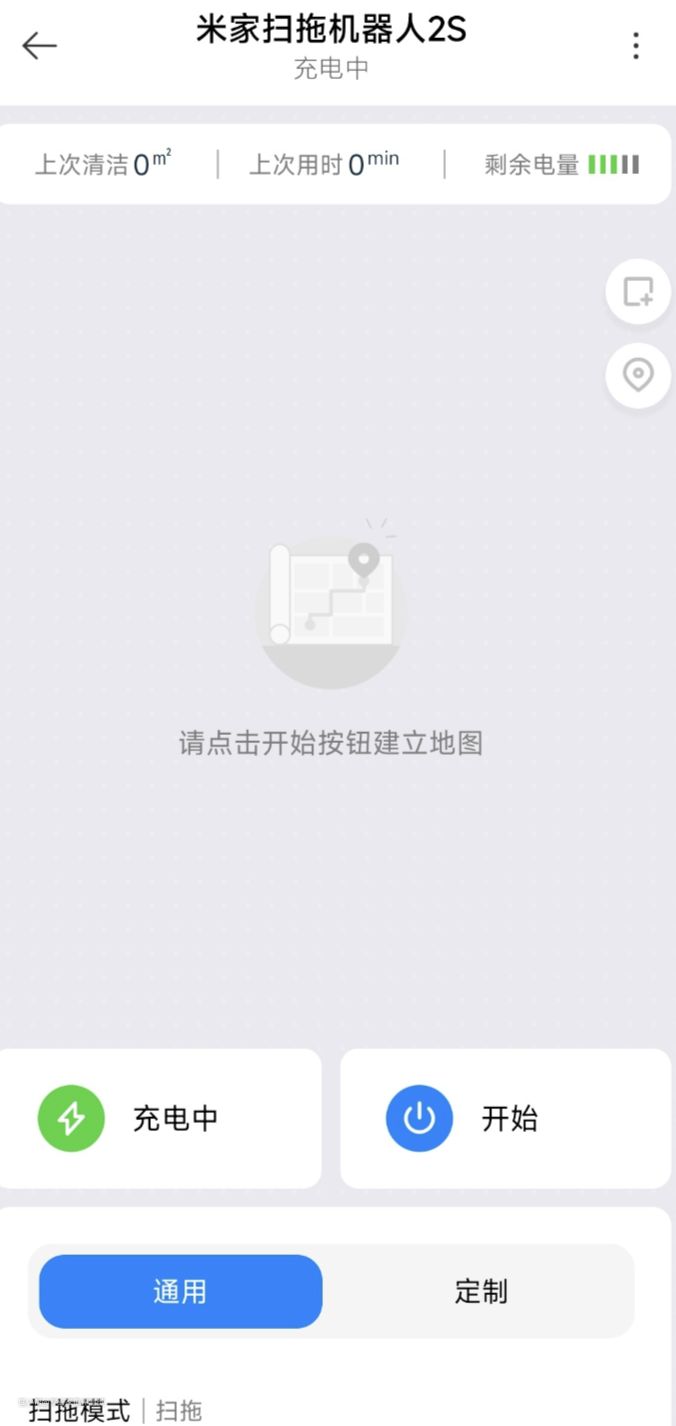Screen dimensions: 676x1426
Task: Open the three-dot overflow menu
Action: click(635, 45)
